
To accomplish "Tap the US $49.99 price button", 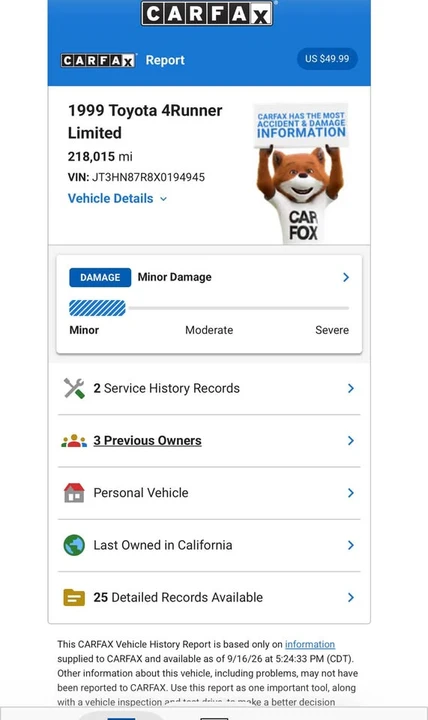I will click(x=327, y=59).
